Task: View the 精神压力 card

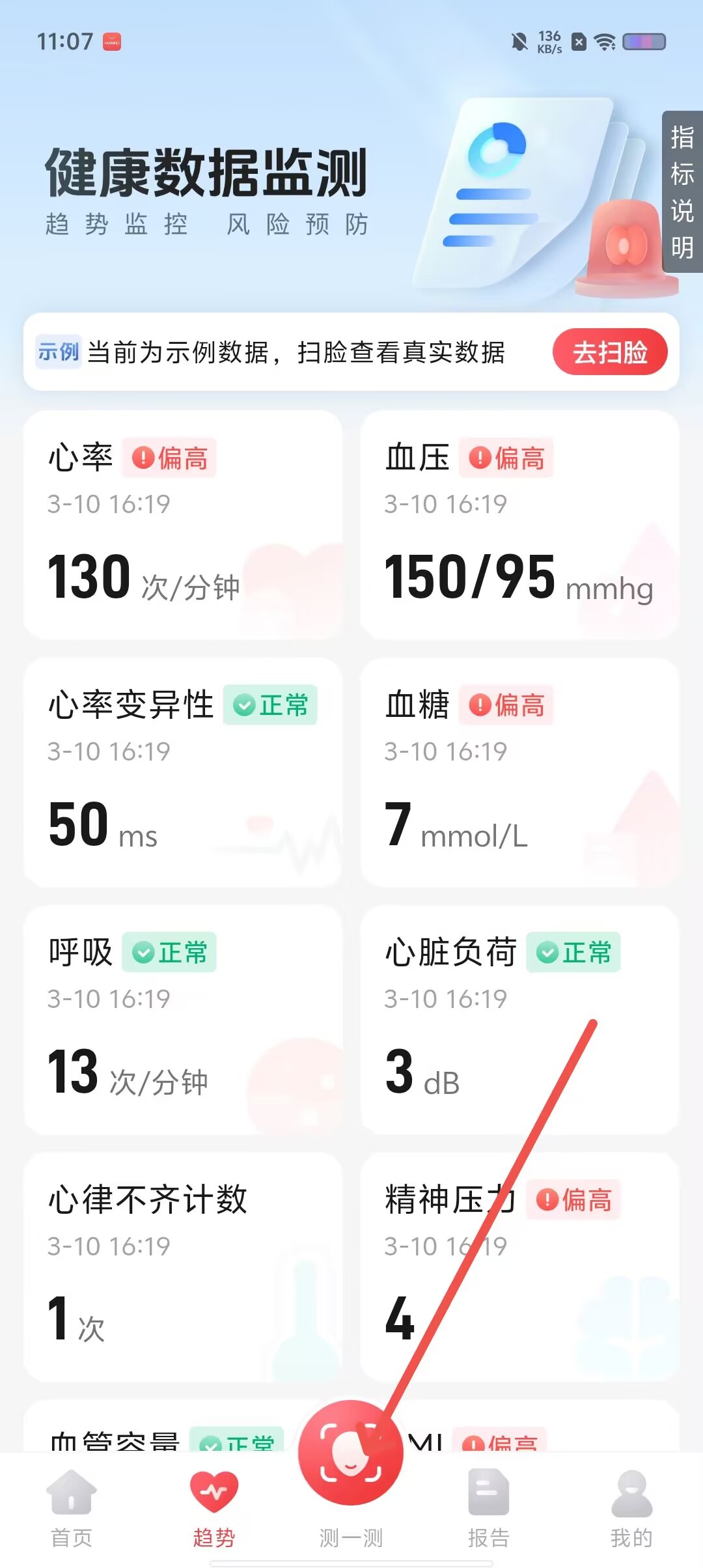Action: [519, 1267]
